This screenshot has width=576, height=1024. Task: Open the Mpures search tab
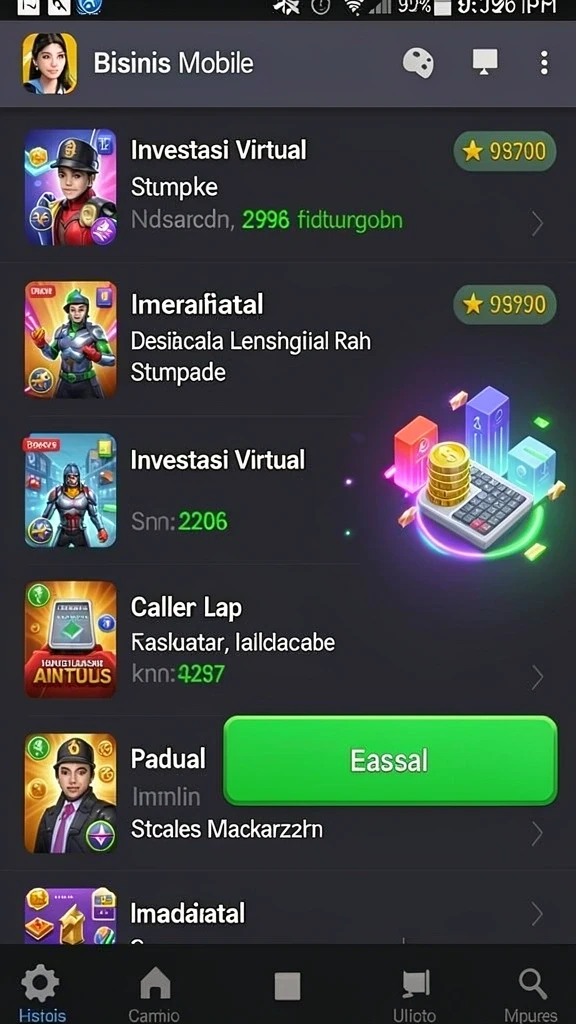click(532, 994)
